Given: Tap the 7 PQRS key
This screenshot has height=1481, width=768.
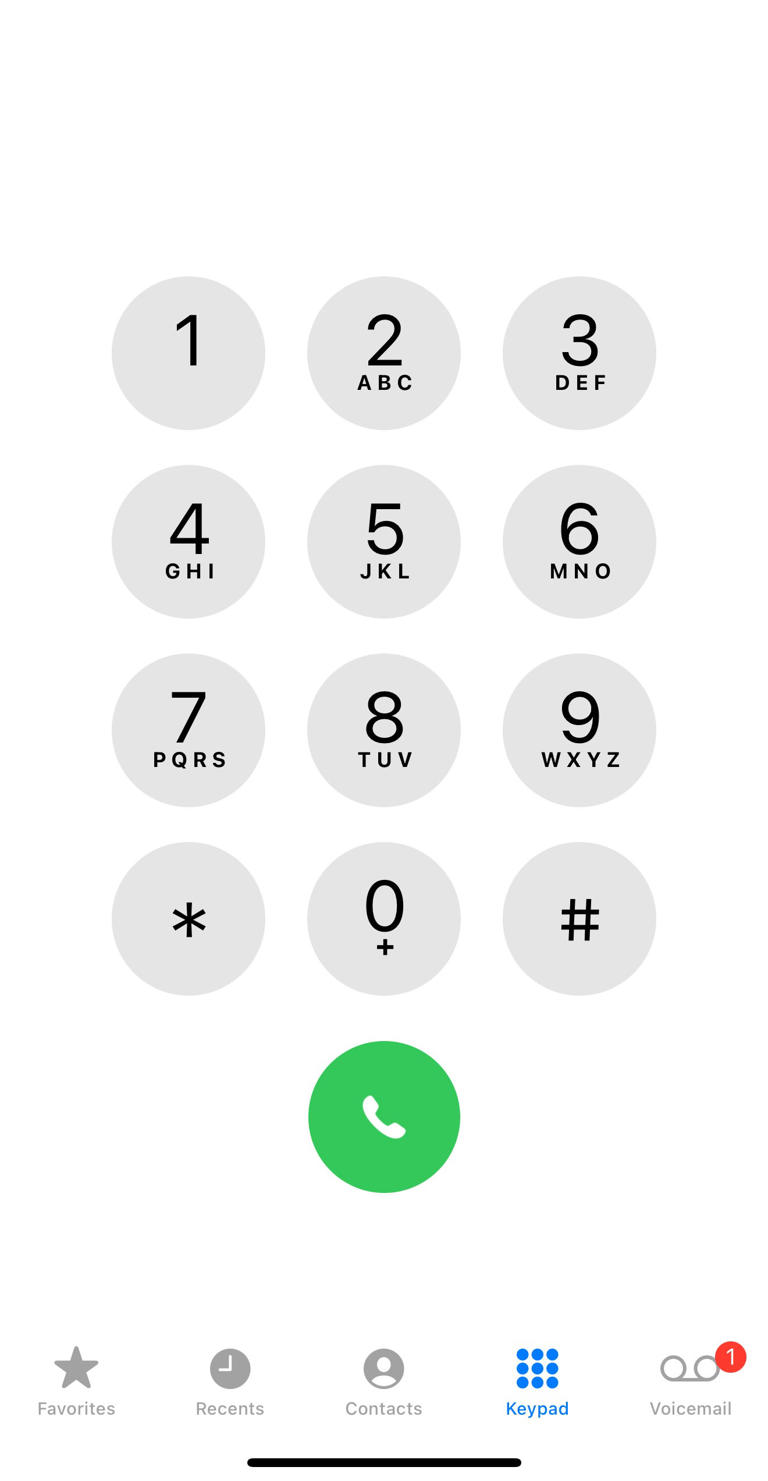Looking at the screenshot, I should tap(188, 730).
